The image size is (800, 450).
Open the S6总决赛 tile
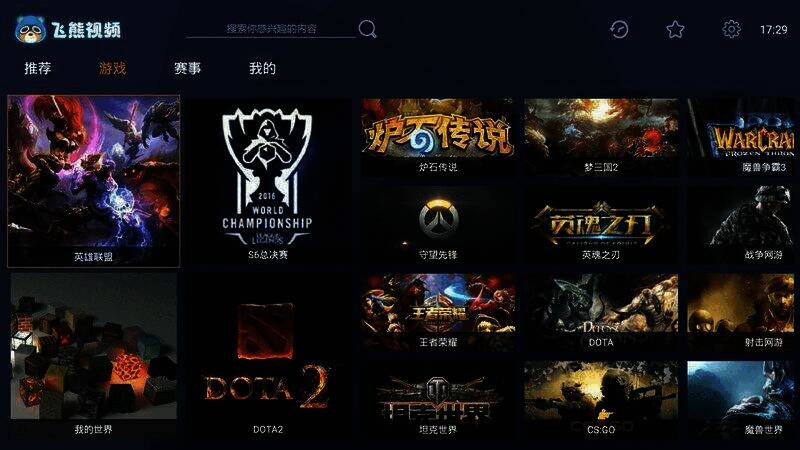coord(267,180)
